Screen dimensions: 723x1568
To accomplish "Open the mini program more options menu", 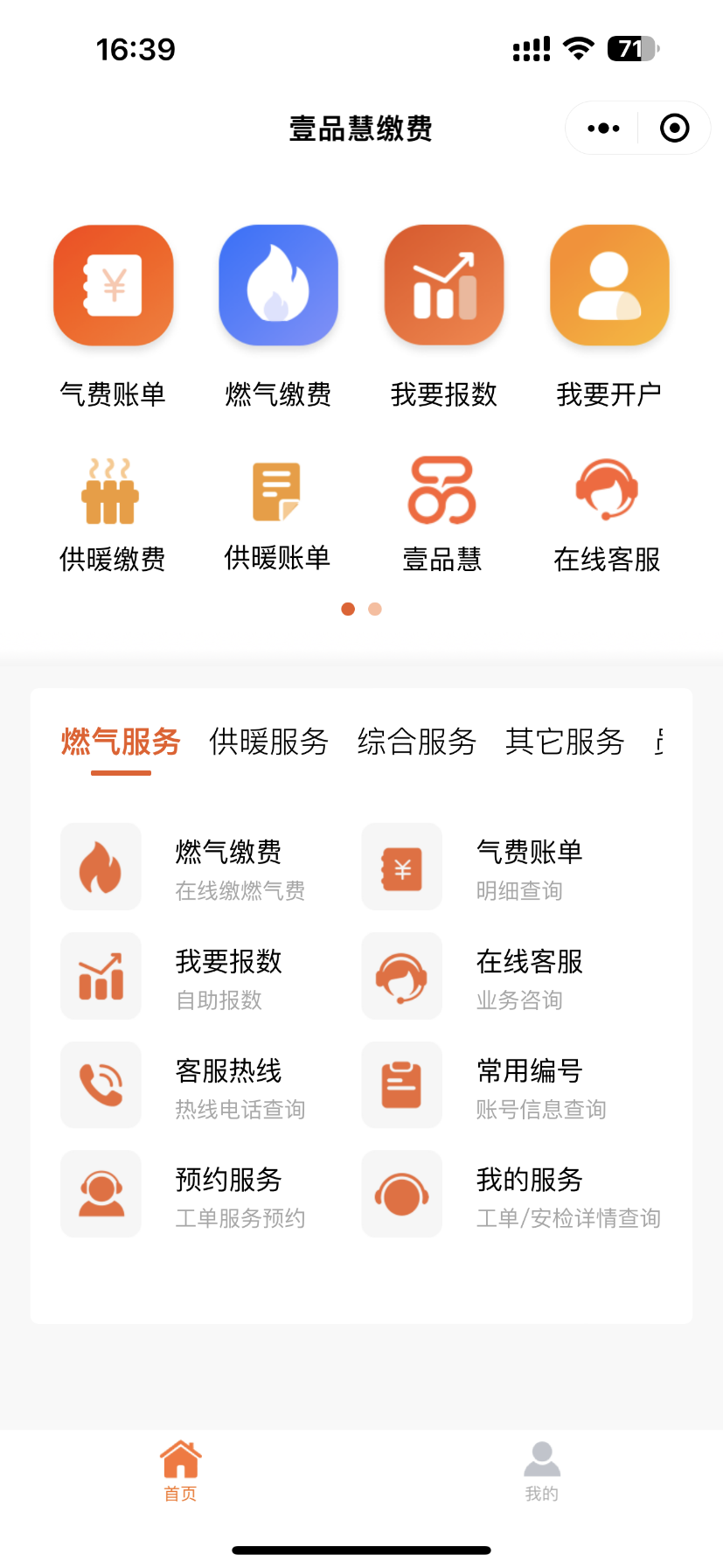I will [603, 129].
